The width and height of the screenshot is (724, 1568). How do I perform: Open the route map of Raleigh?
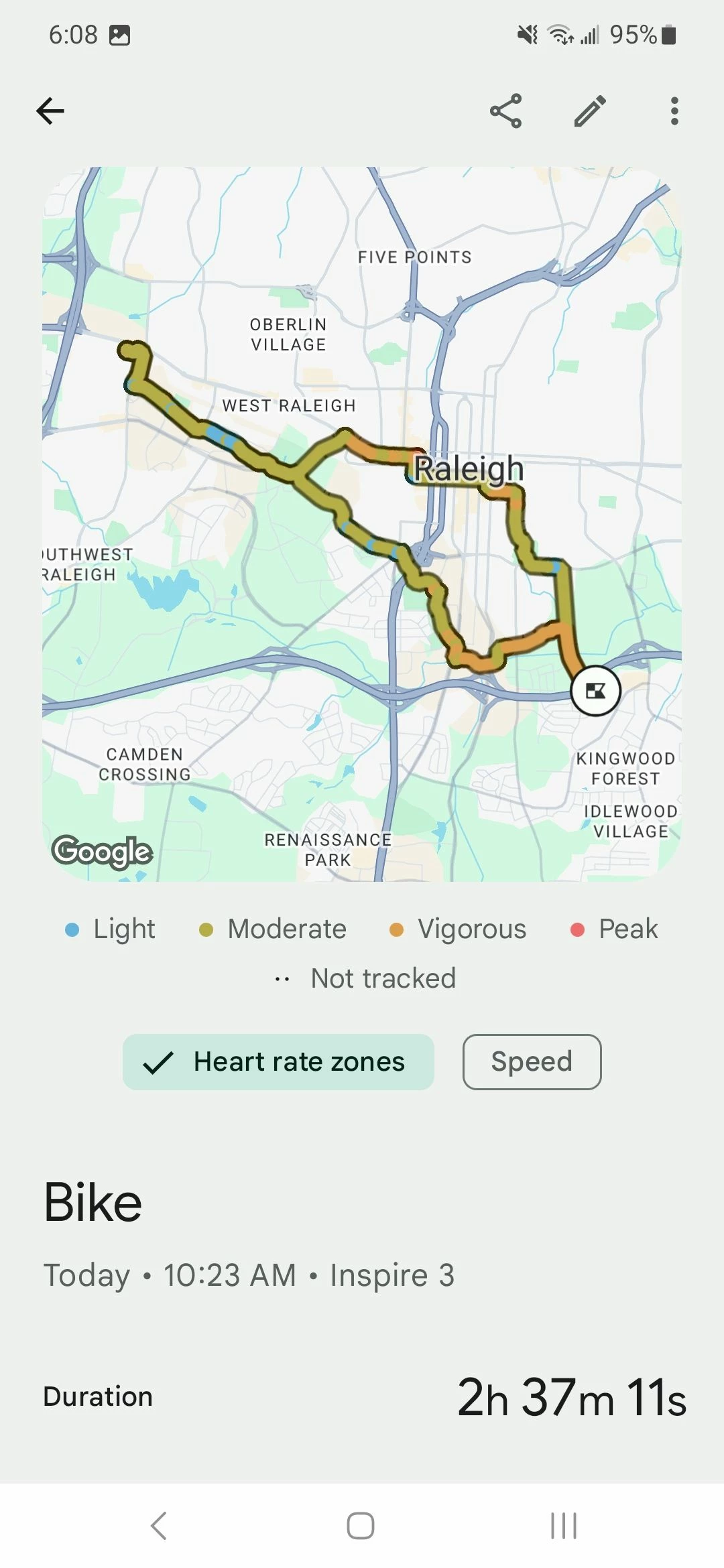pyautogui.click(x=362, y=524)
